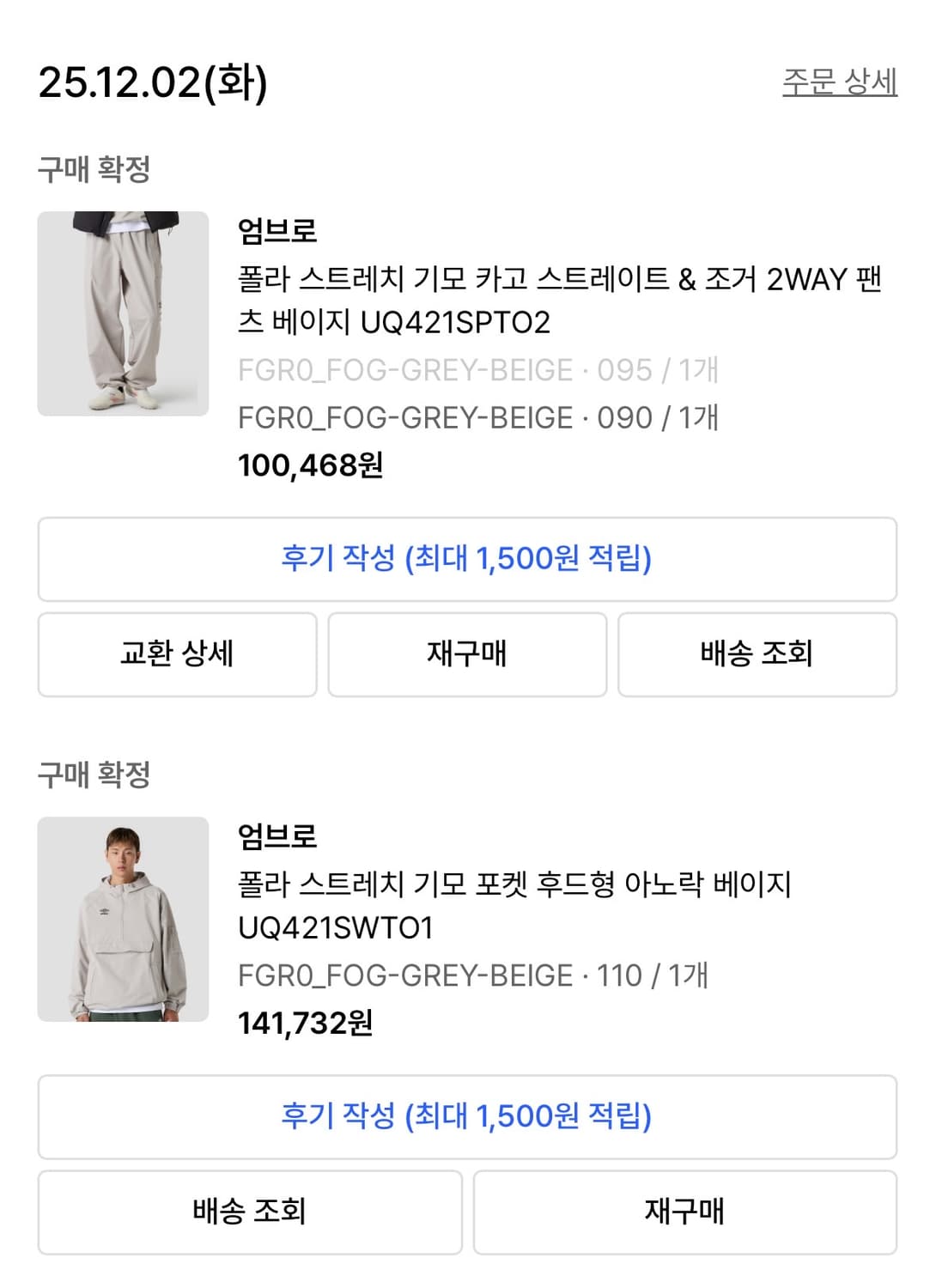
Task: Click 배송 조회 for the anorak order
Action: click(x=249, y=1212)
